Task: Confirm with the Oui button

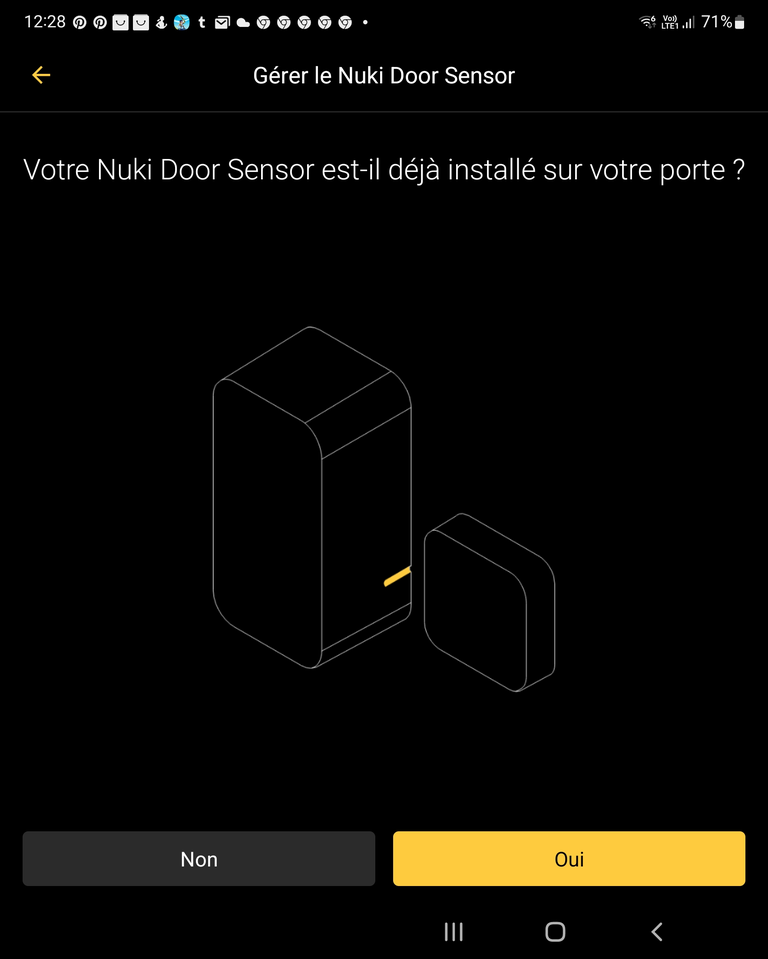Action: tap(569, 859)
